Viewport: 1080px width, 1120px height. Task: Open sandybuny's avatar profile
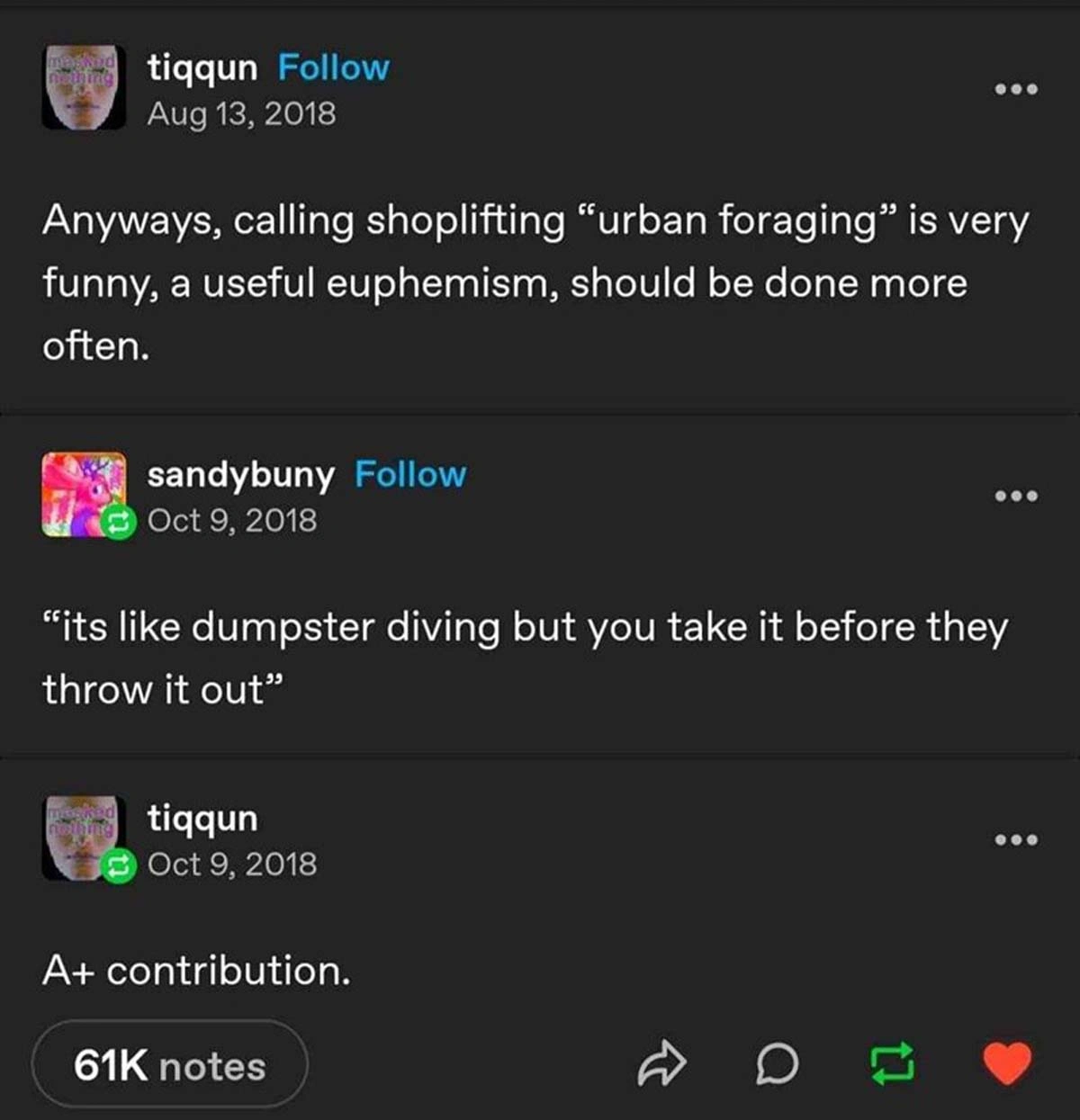tap(84, 495)
